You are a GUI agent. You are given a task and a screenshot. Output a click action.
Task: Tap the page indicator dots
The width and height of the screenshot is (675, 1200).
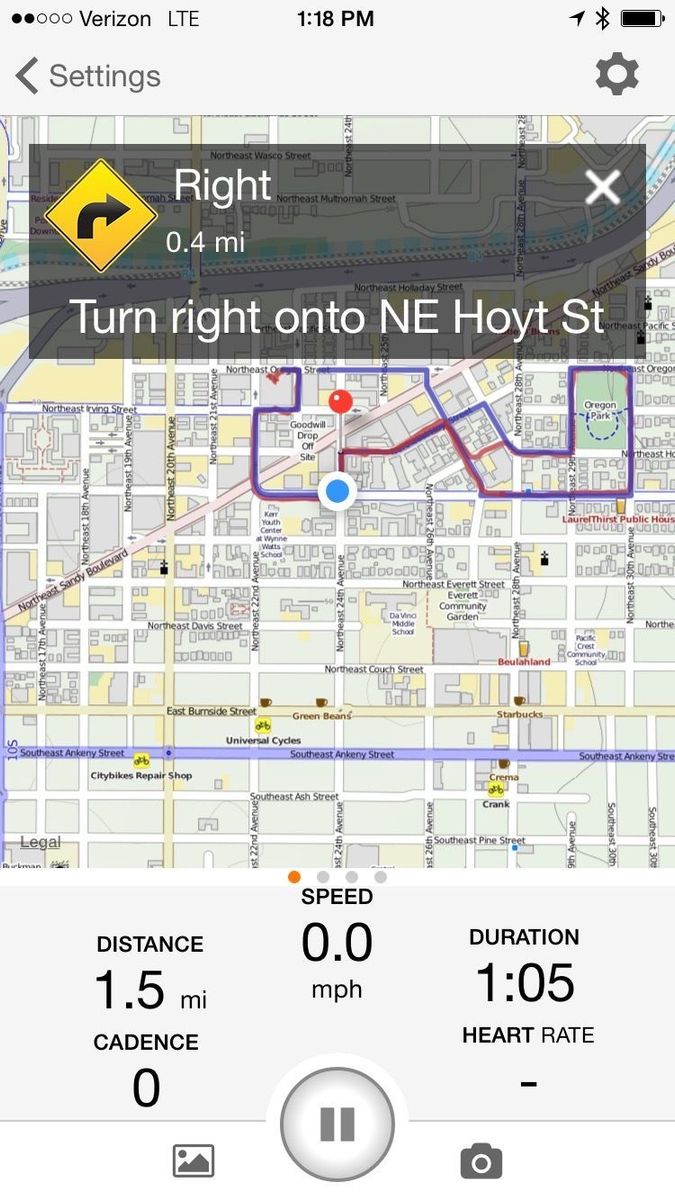pos(337,877)
